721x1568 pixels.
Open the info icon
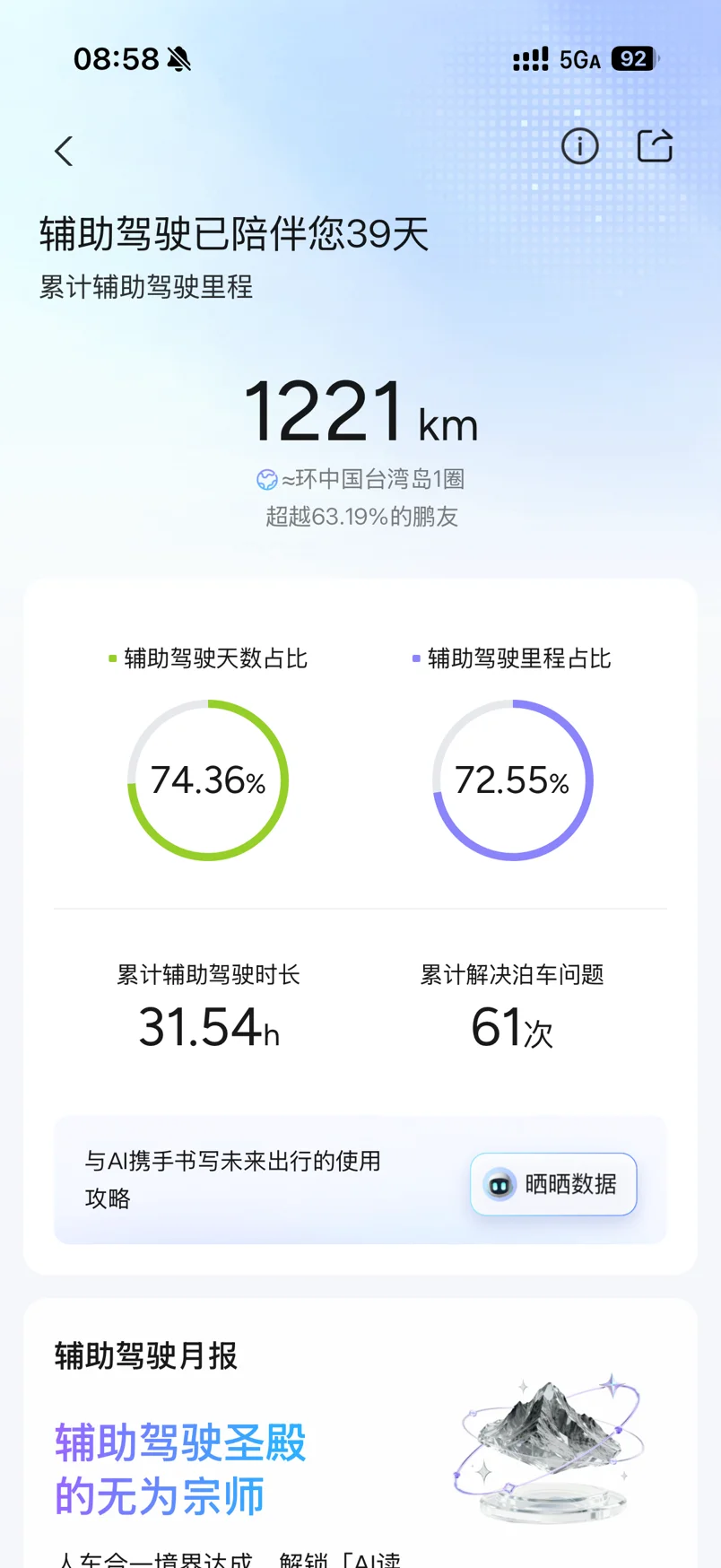click(579, 146)
